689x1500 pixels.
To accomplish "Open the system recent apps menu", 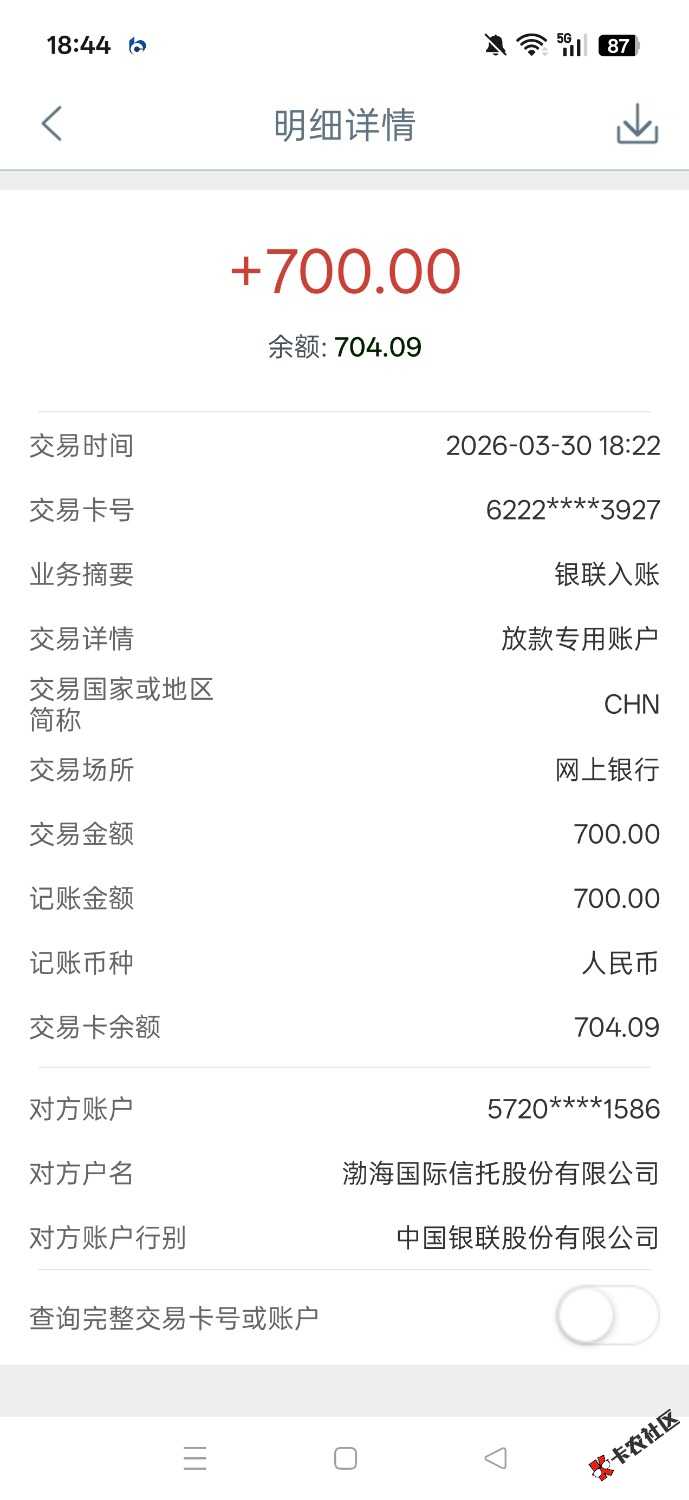I will pos(196,1458).
